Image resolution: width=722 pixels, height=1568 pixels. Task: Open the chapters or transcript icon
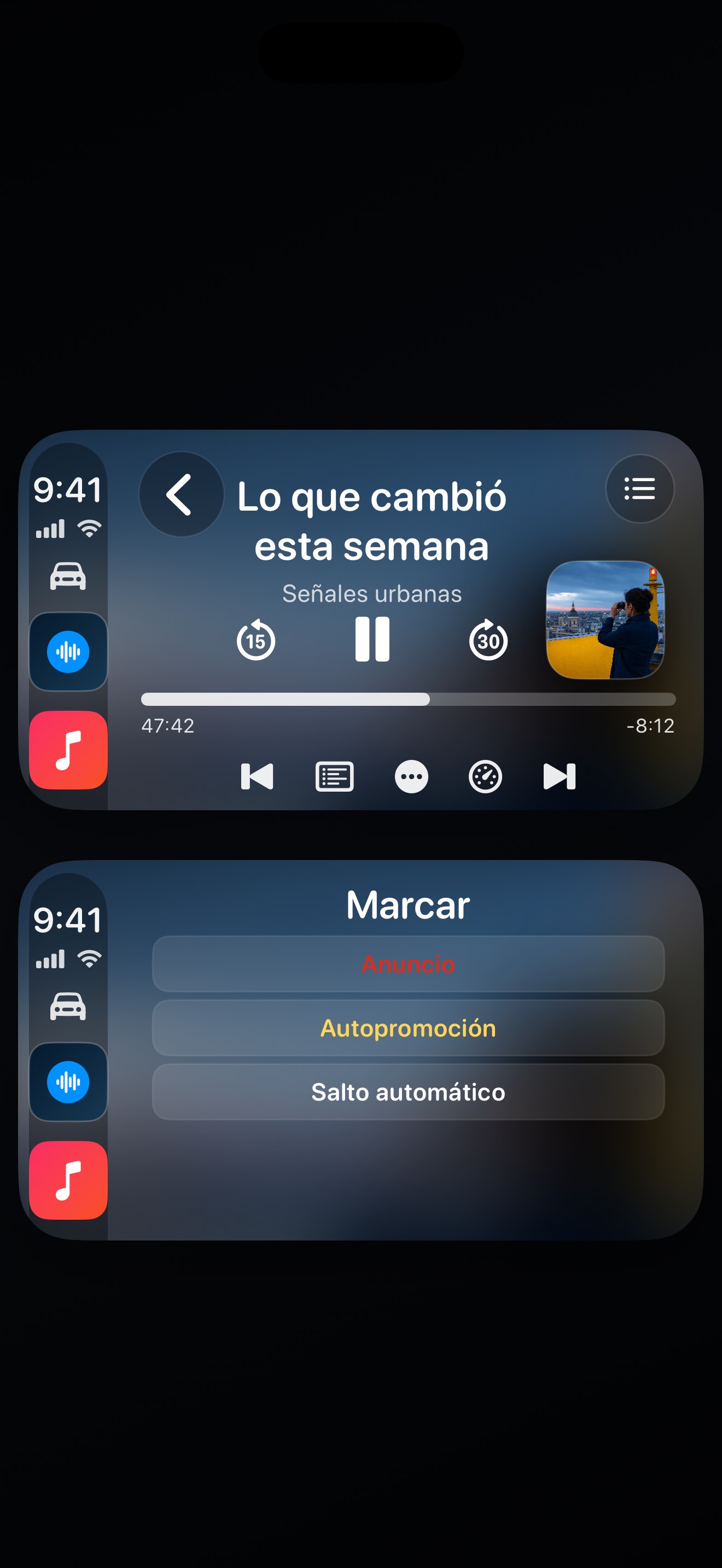point(334,777)
